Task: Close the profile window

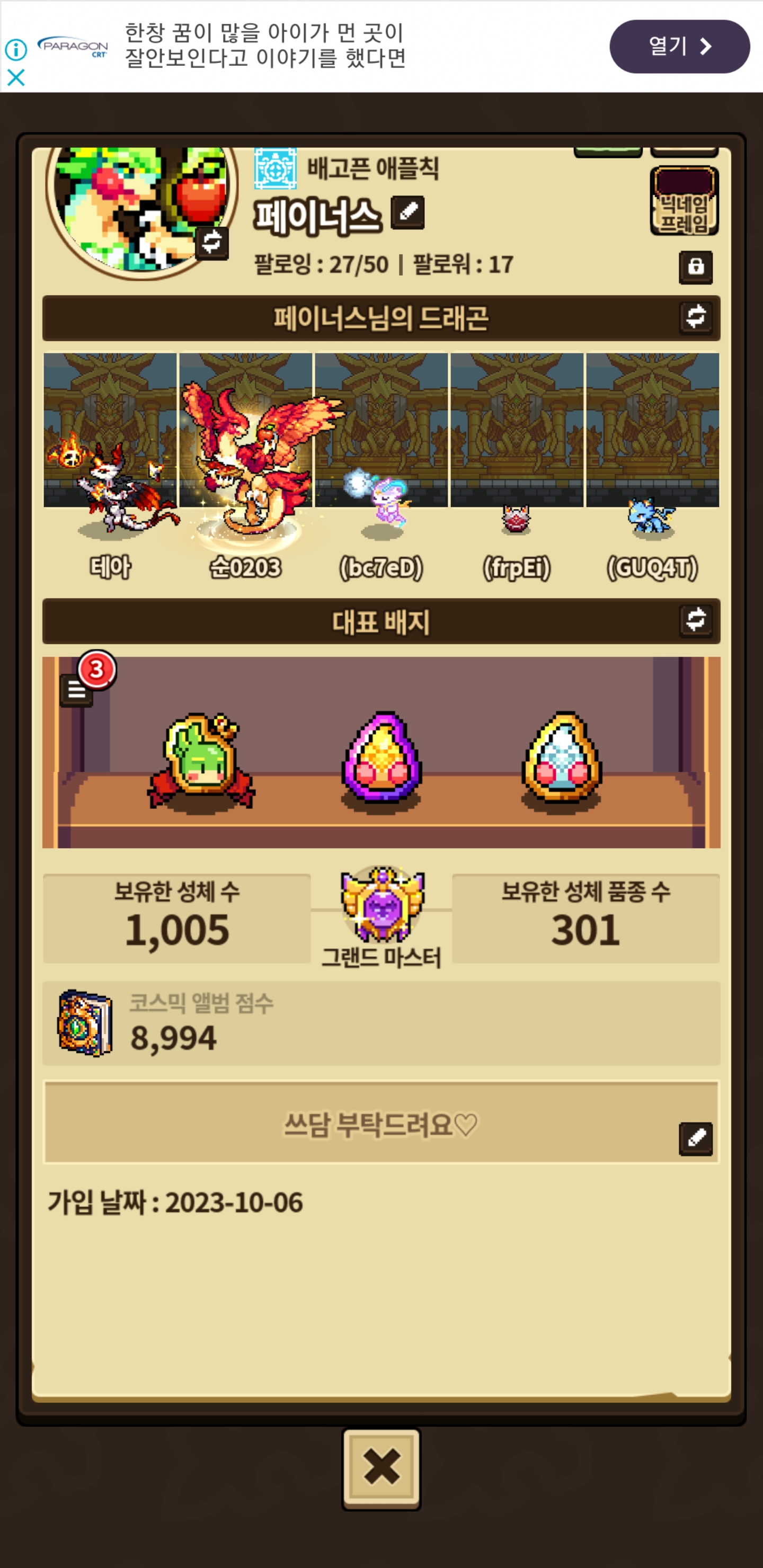Action: tap(381, 1467)
